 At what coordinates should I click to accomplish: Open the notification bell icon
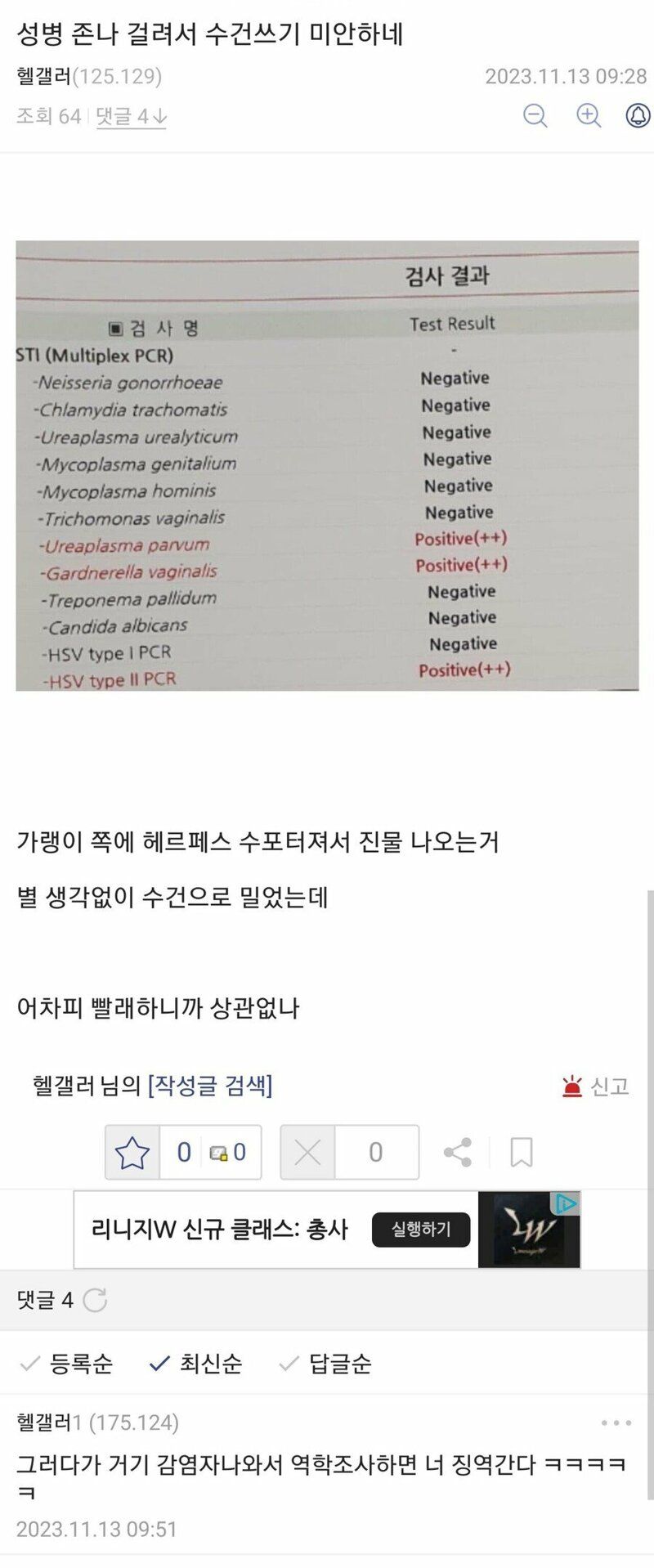pyautogui.click(x=638, y=116)
